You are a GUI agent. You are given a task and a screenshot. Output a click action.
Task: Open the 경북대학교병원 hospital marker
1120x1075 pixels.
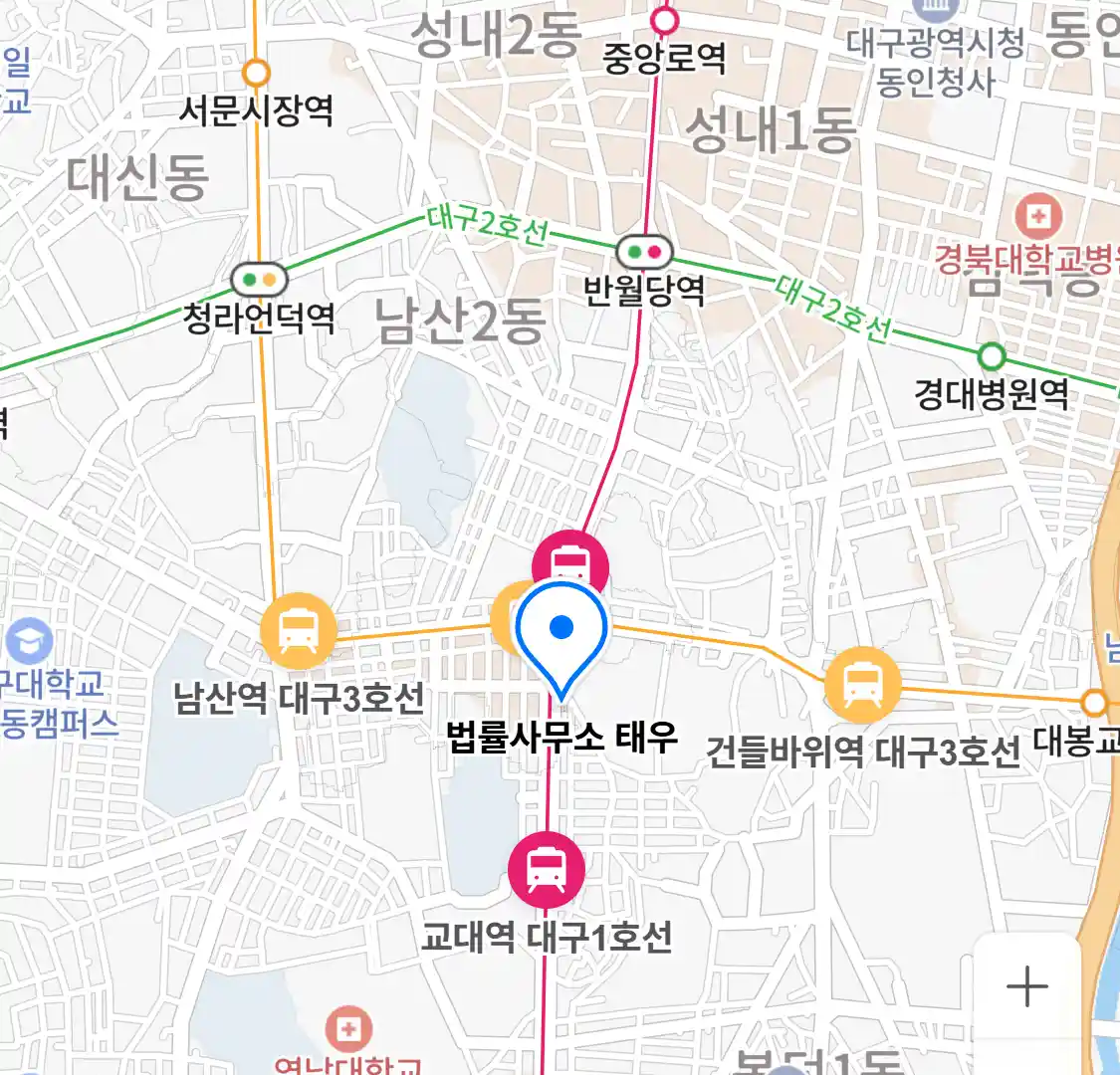click(1038, 216)
